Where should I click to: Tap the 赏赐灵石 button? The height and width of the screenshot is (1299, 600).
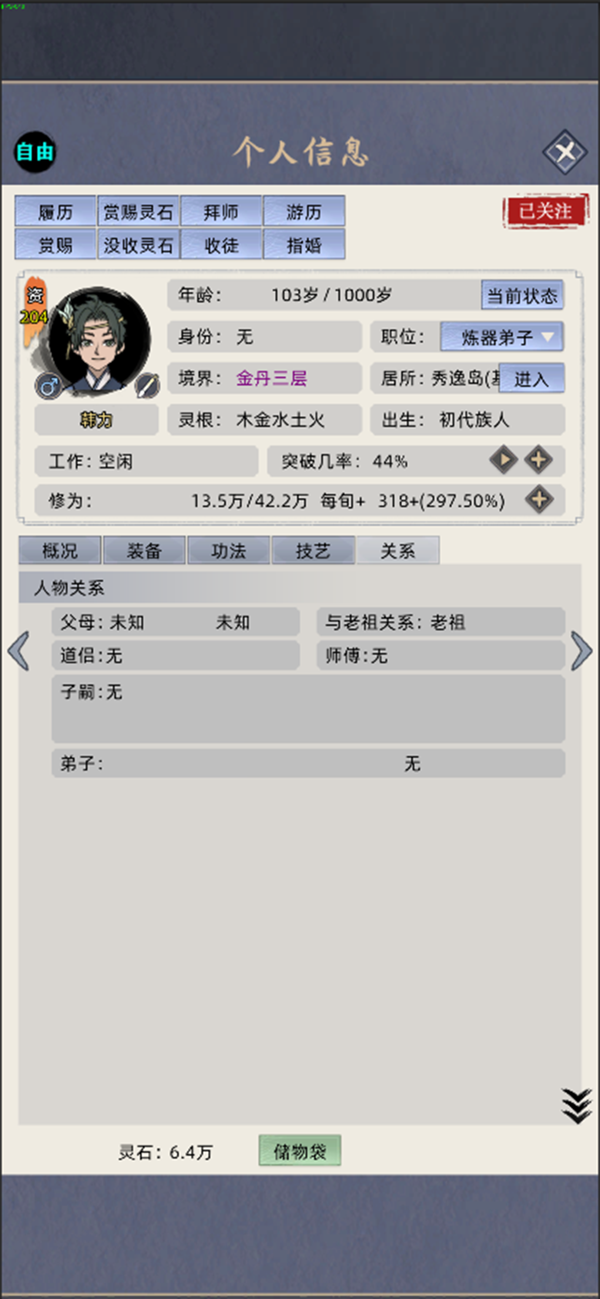(138, 211)
